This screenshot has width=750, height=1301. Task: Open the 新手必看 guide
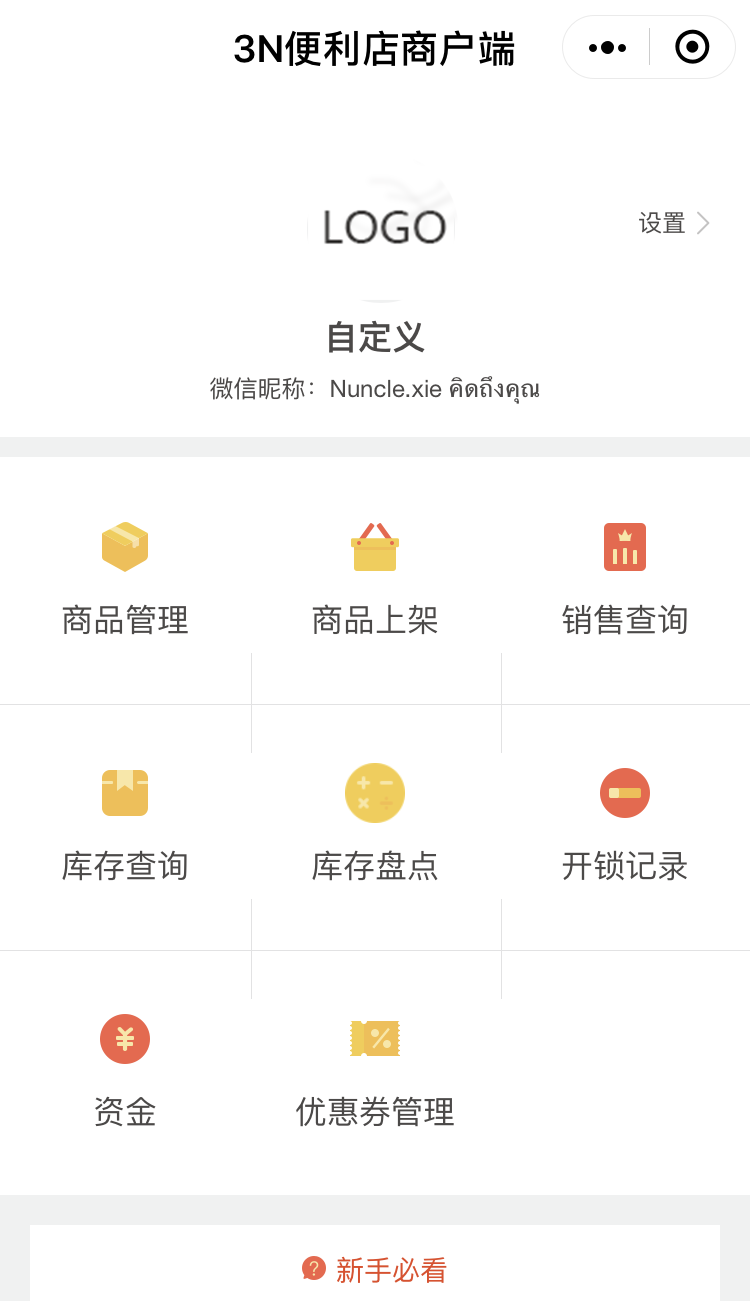(x=375, y=1270)
